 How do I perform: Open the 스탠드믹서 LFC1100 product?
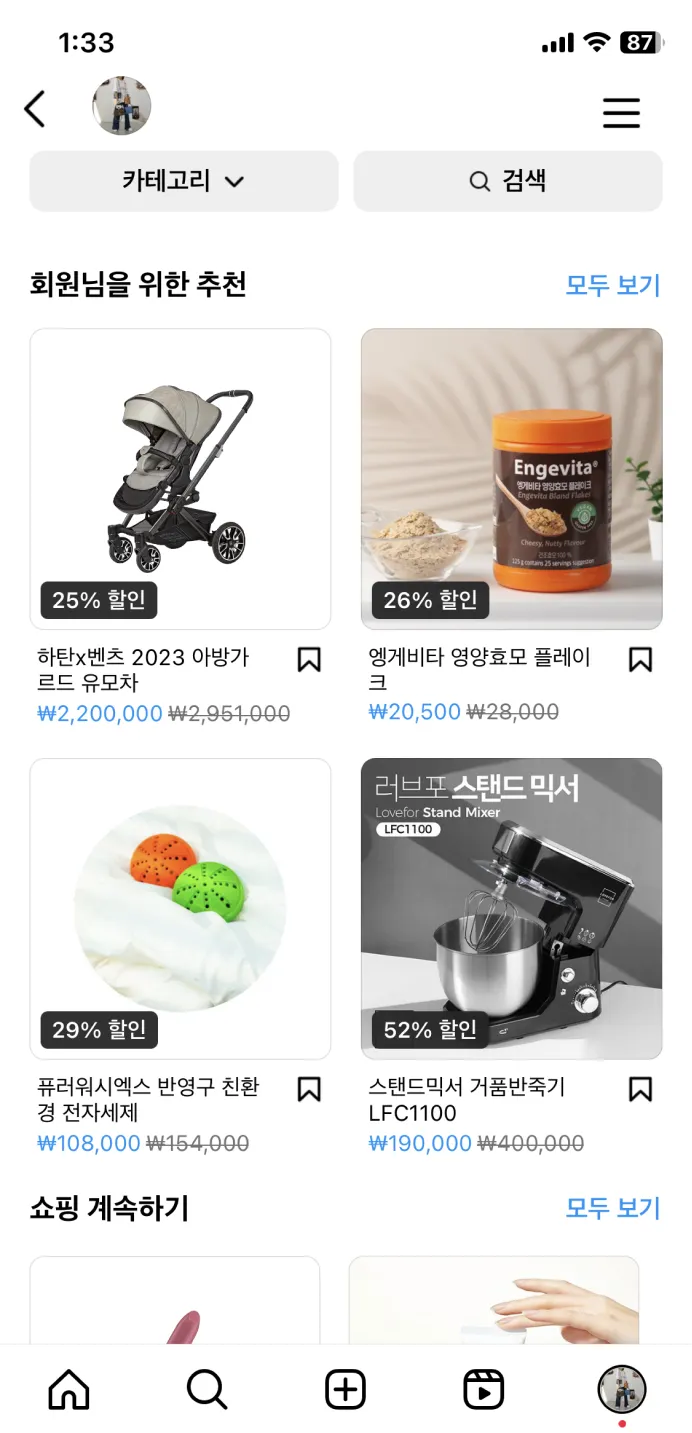(x=511, y=908)
